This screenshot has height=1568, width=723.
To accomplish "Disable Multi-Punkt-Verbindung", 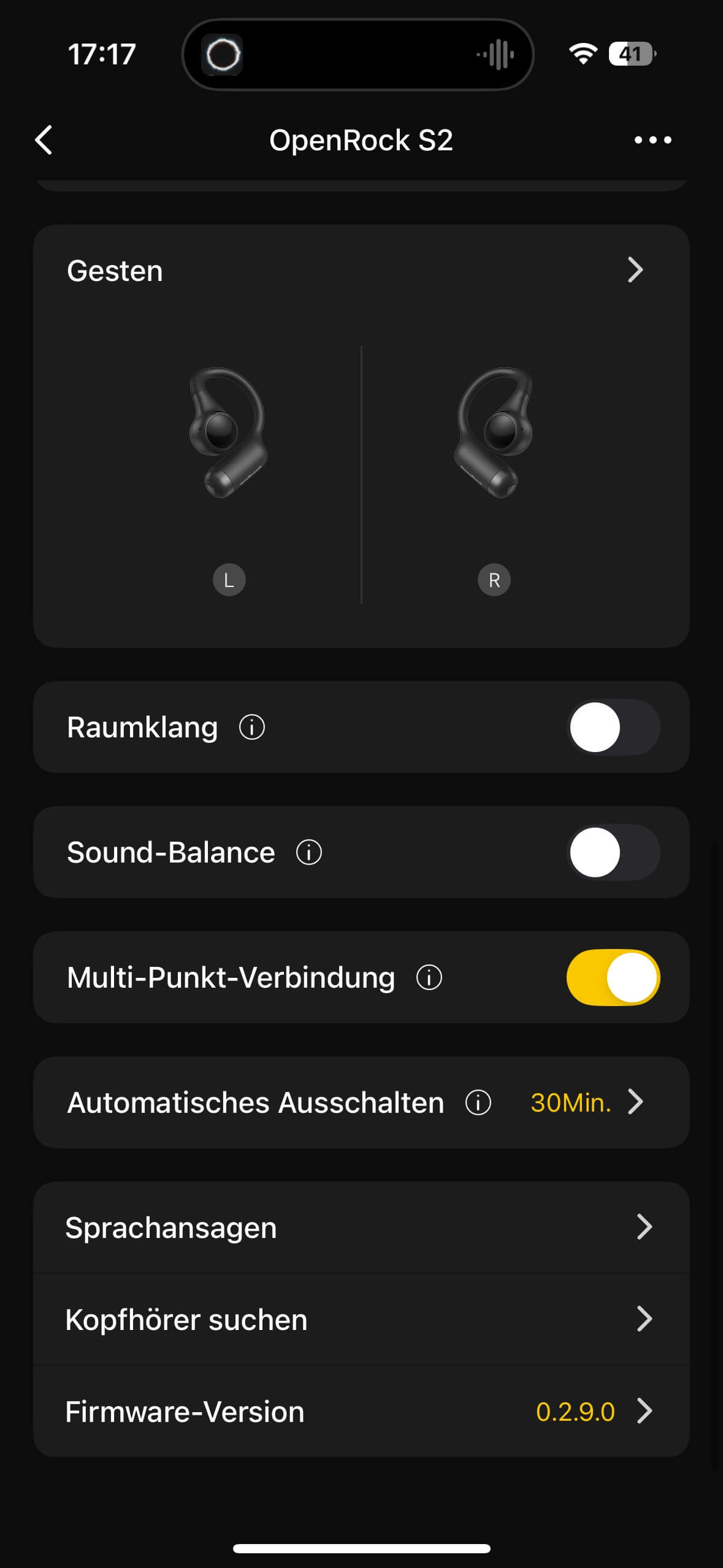I will pyautogui.click(x=613, y=977).
